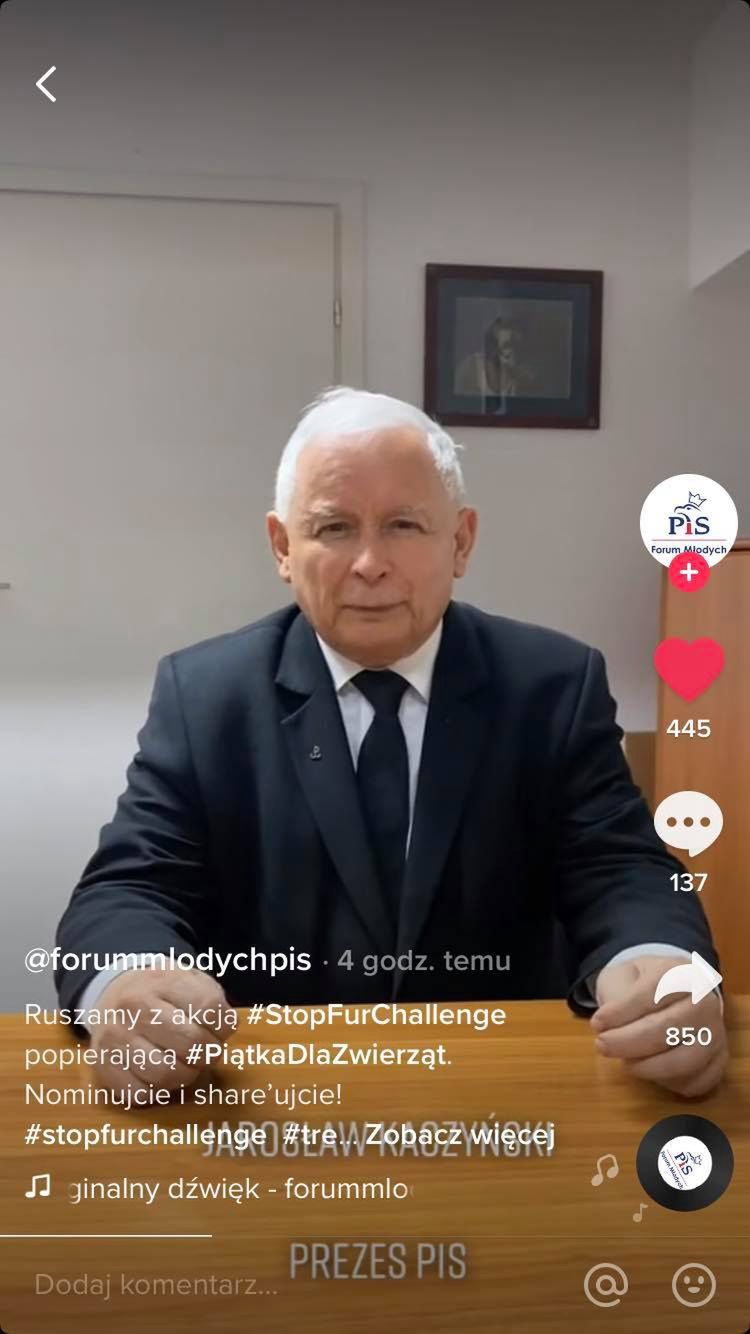Open the emoji picker smiley icon

click(693, 1285)
